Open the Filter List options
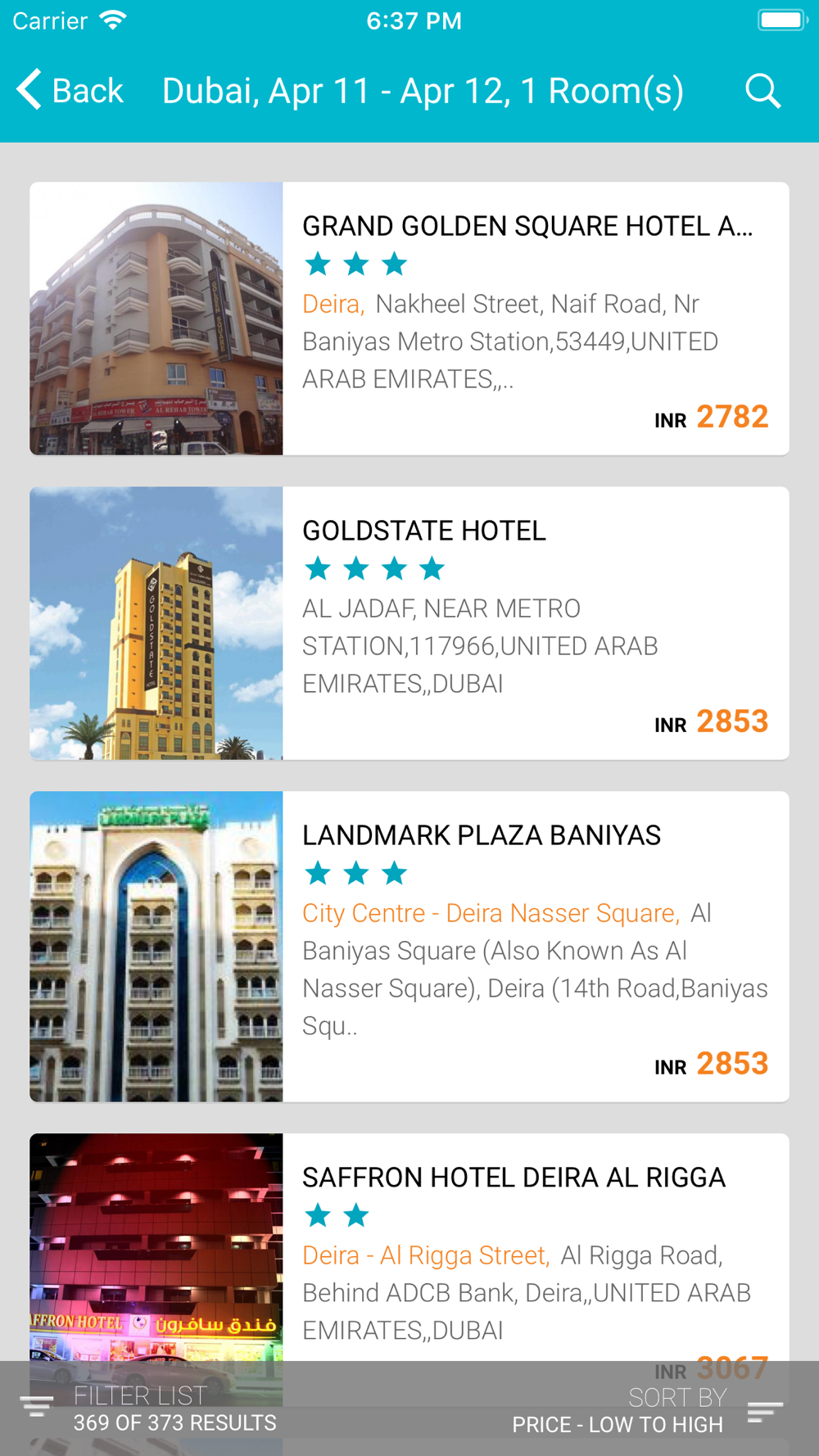Viewport: 819px width, 1456px height. [149, 1409]
